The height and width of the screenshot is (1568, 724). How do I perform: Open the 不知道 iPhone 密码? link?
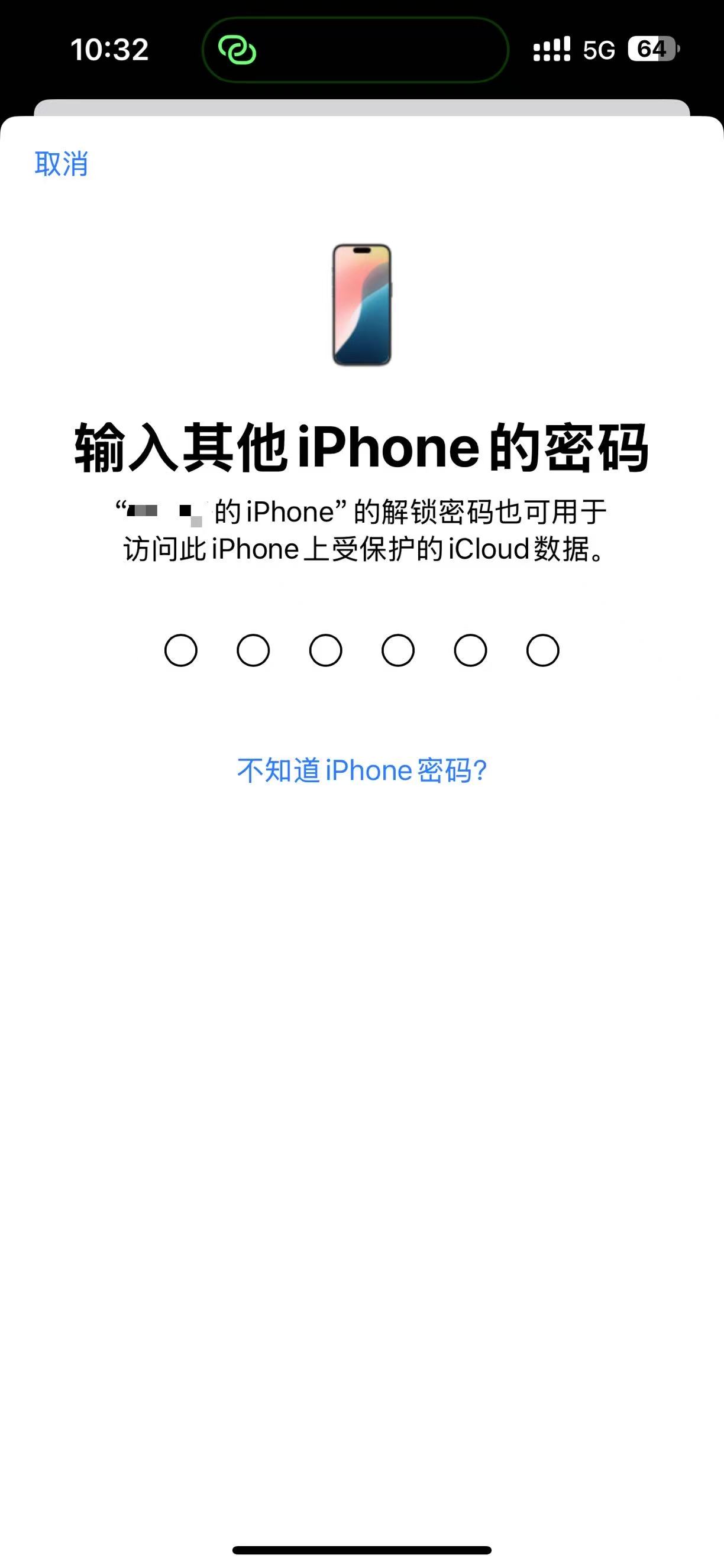click(361, 770)
